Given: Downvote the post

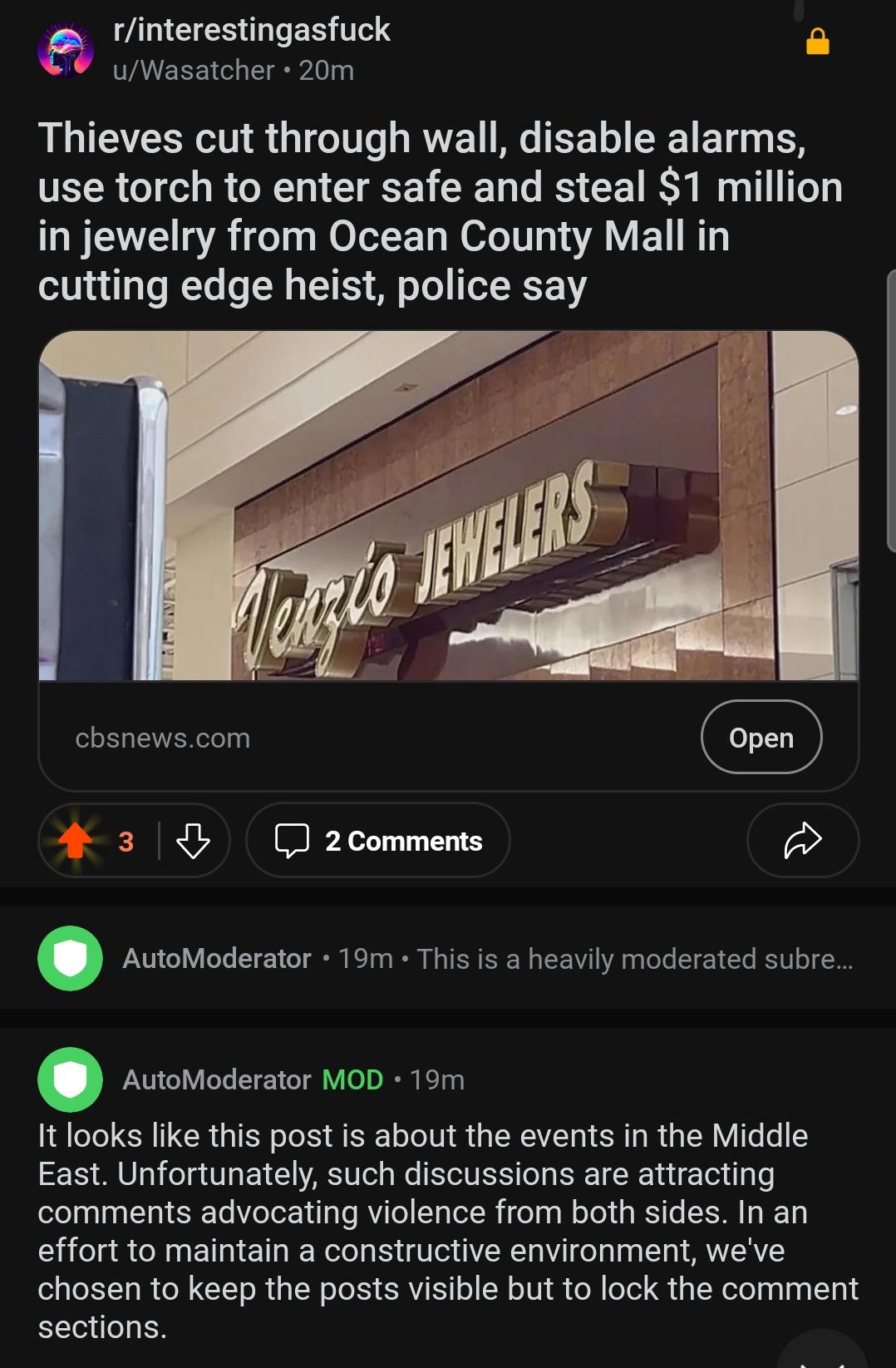Looking at the screenshot, I should pyautogui.click(x=194, y=841).
